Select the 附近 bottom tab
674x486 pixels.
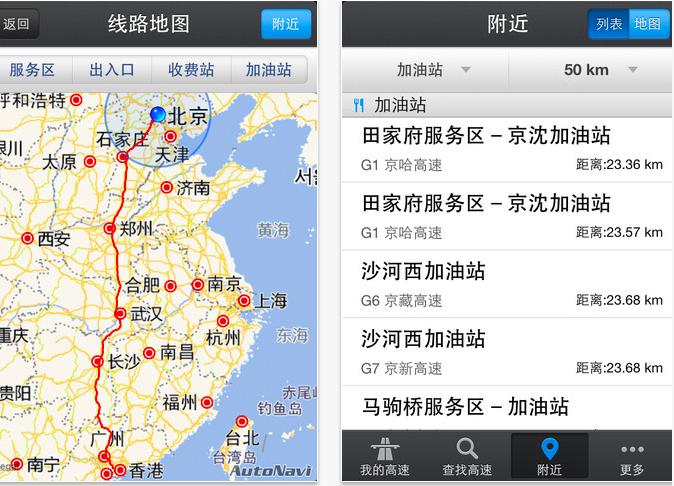549,458
